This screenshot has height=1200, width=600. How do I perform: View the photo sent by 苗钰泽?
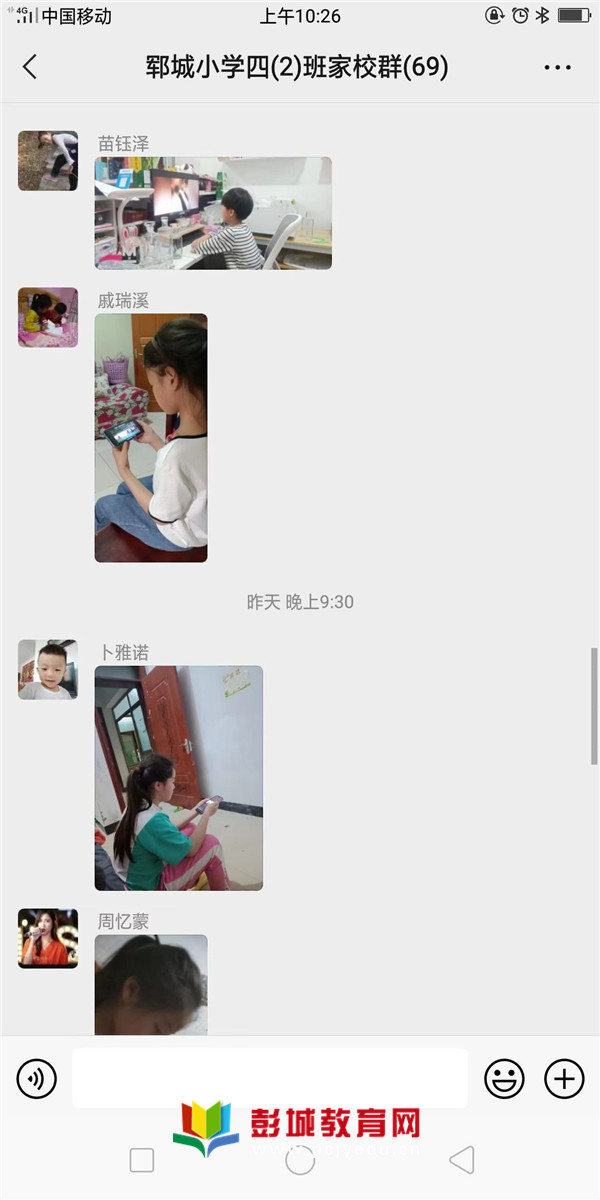coord(213,213)
